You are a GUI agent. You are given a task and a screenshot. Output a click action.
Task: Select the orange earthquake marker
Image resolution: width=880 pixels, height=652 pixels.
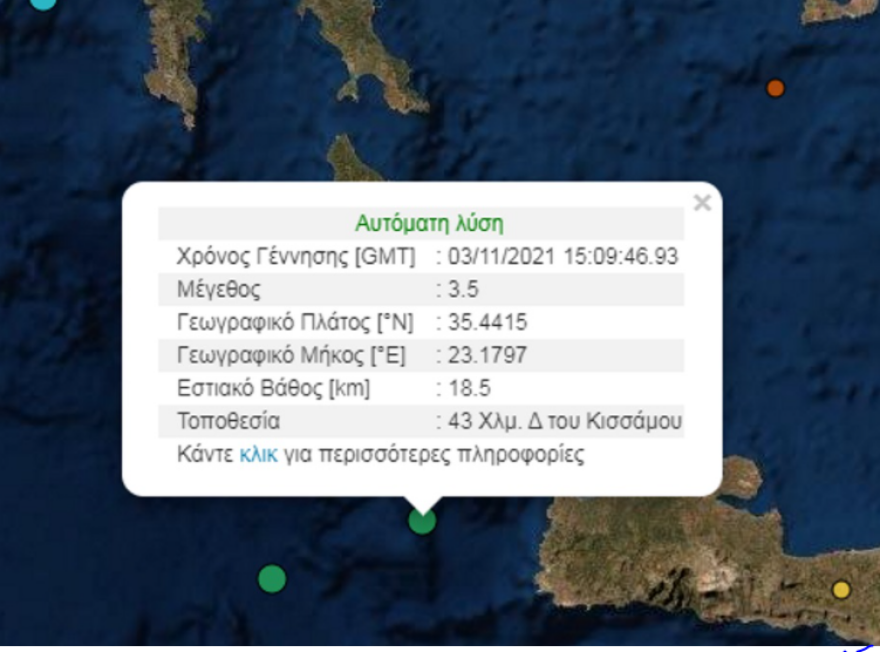pos(775,88)
